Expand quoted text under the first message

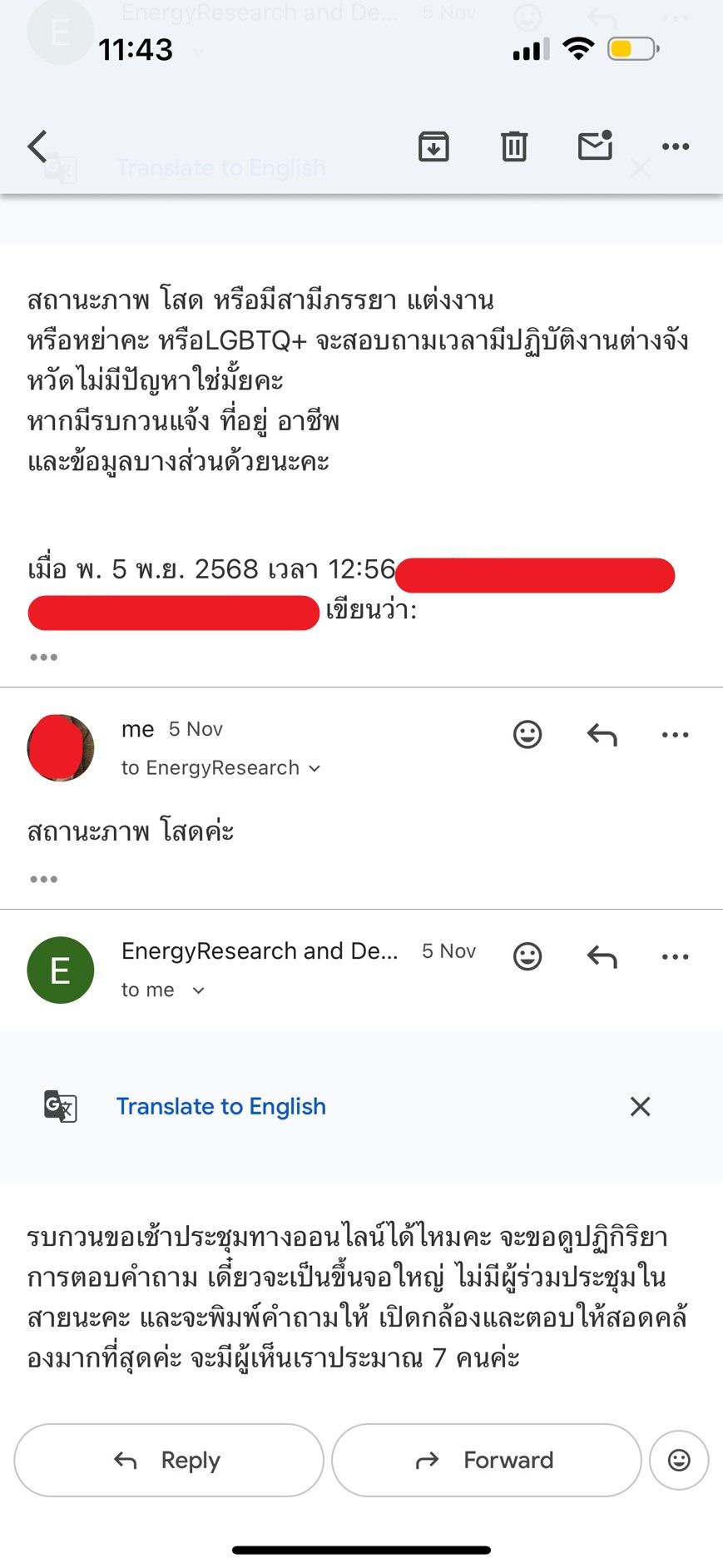tap(43, 657)
